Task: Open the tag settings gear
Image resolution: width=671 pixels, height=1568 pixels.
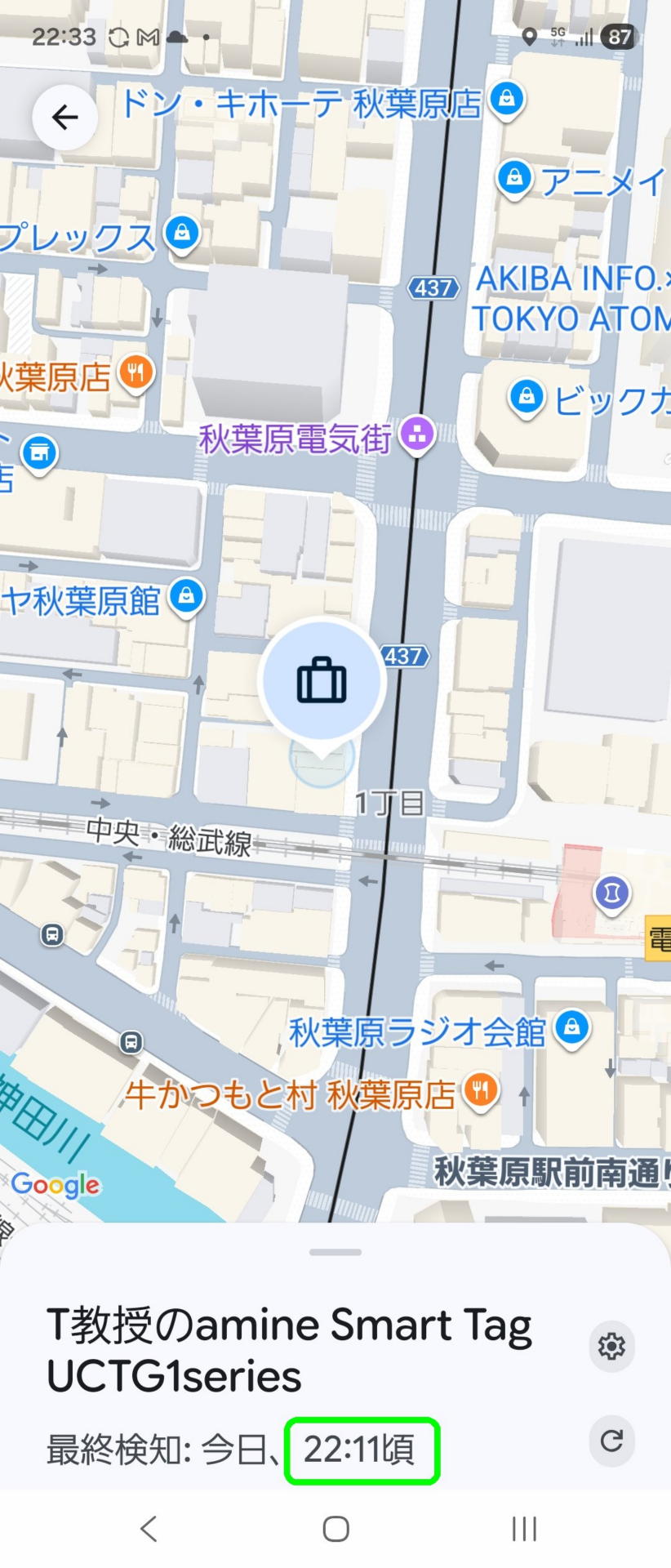Action: click(x=611, y=1346)
